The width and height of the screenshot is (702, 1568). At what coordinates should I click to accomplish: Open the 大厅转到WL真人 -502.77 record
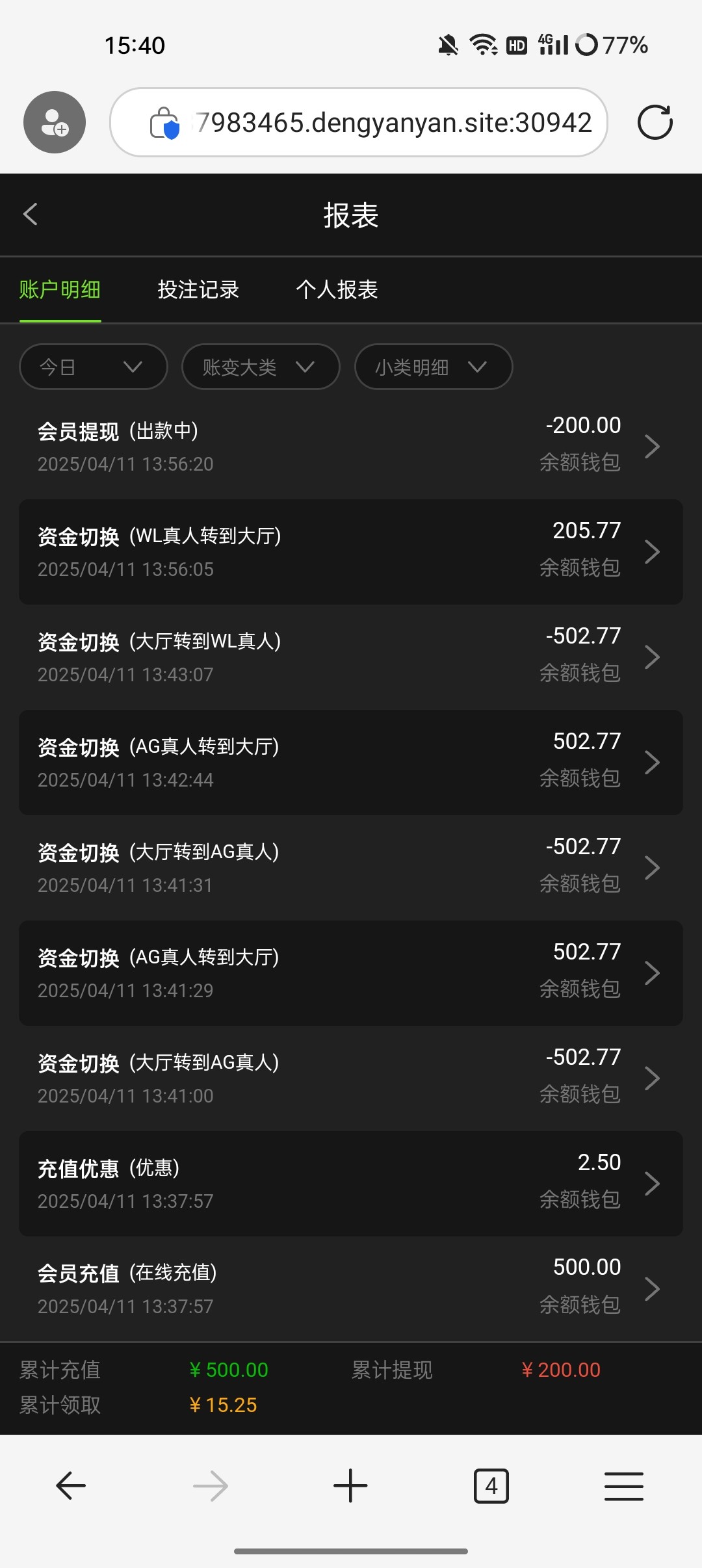pos(351,657)
